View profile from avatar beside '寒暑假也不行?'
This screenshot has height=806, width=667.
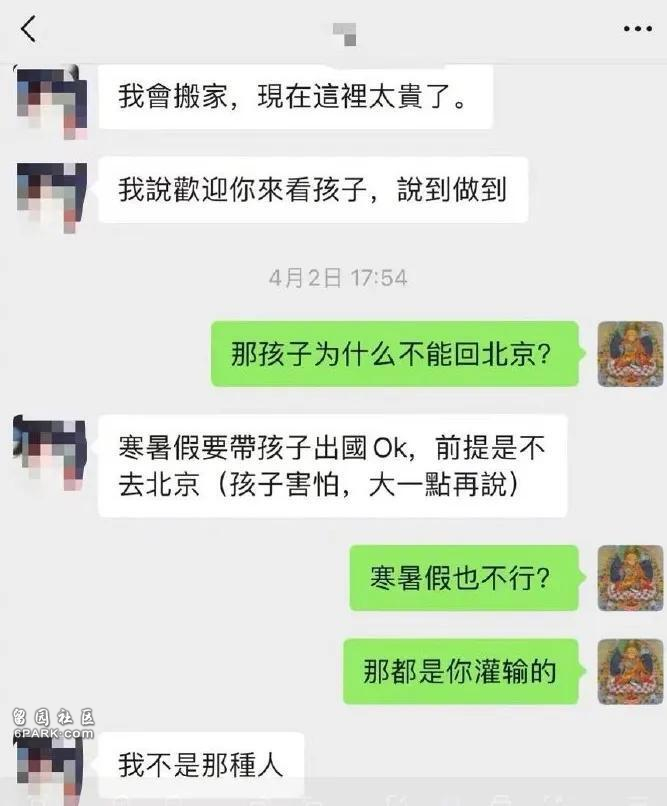point(630,578)
